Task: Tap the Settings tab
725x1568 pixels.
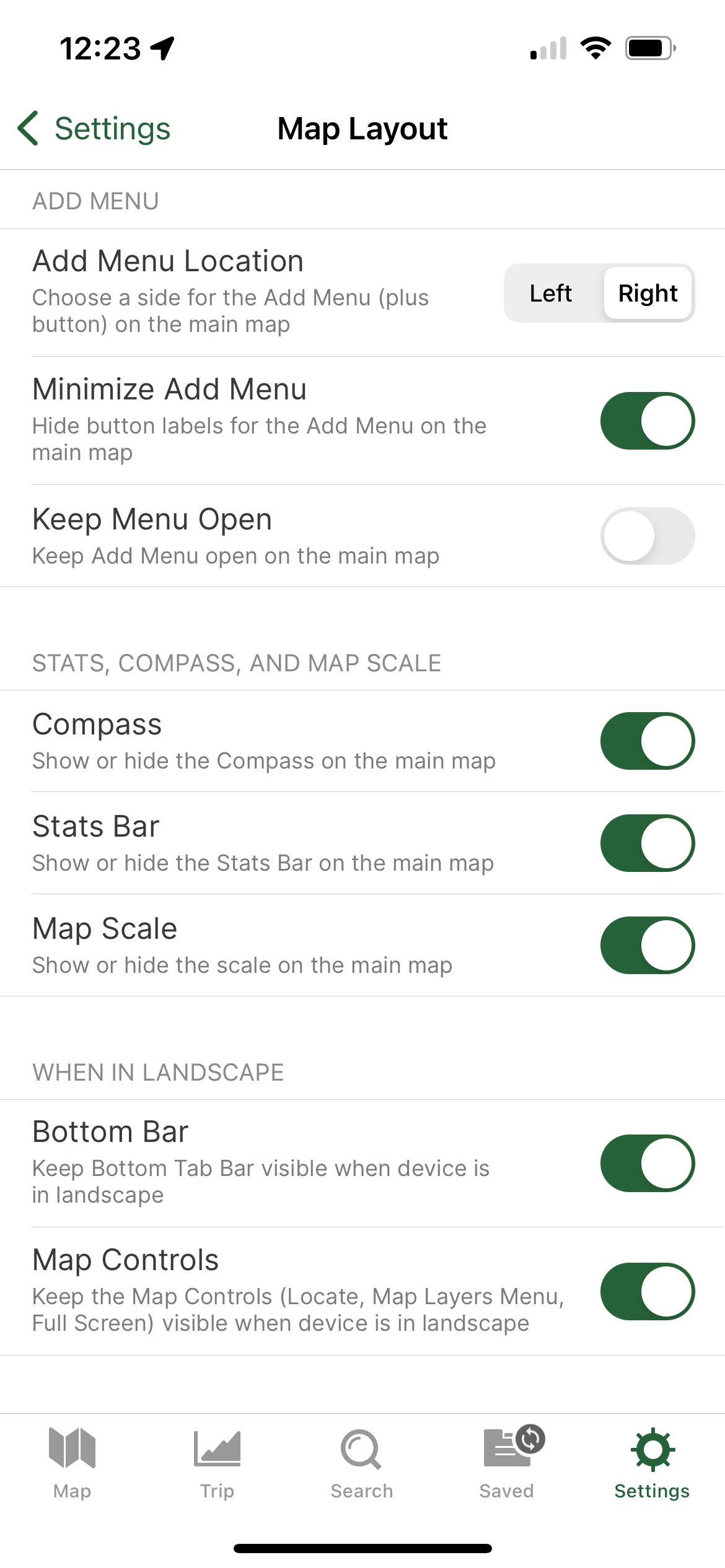Action: 652,1464
